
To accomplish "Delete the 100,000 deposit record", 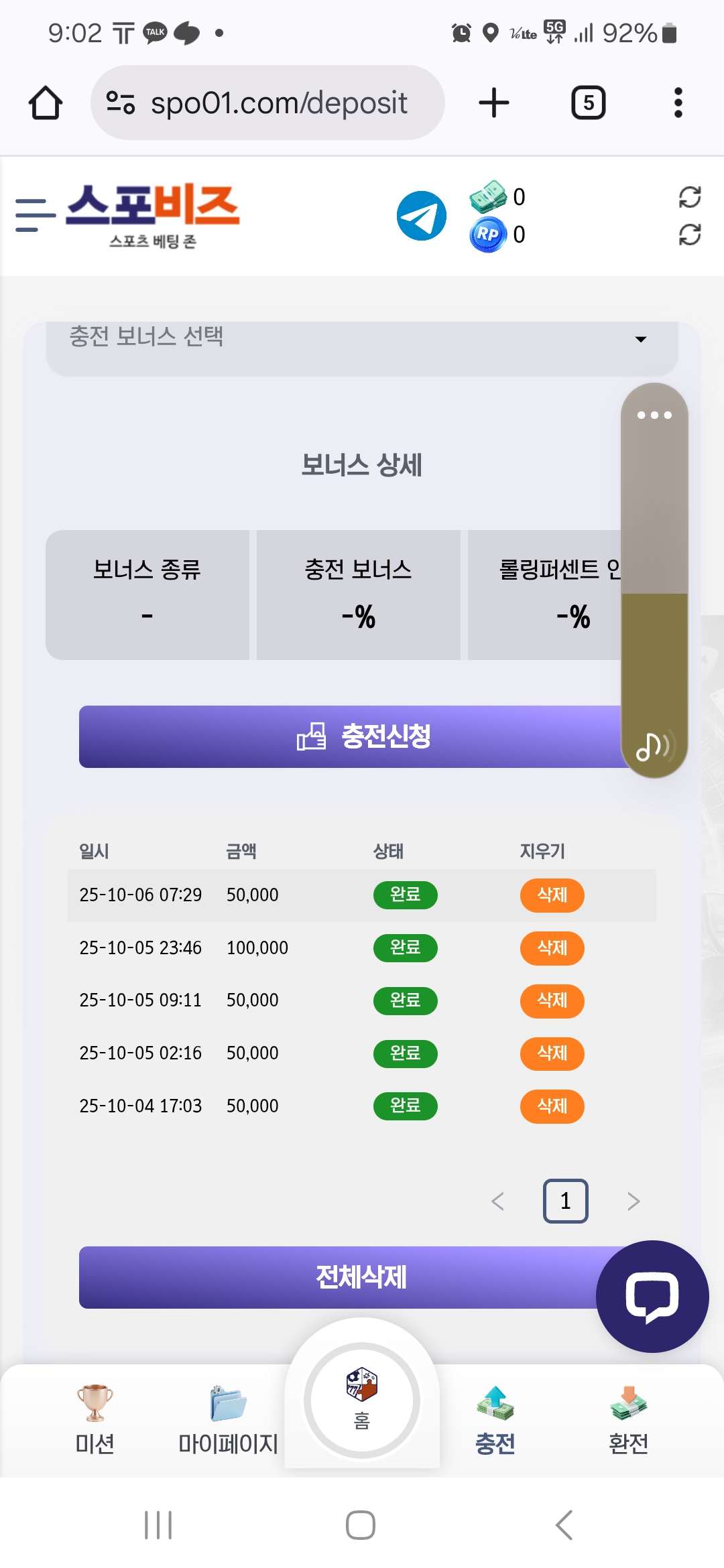I will coord(552,948).
